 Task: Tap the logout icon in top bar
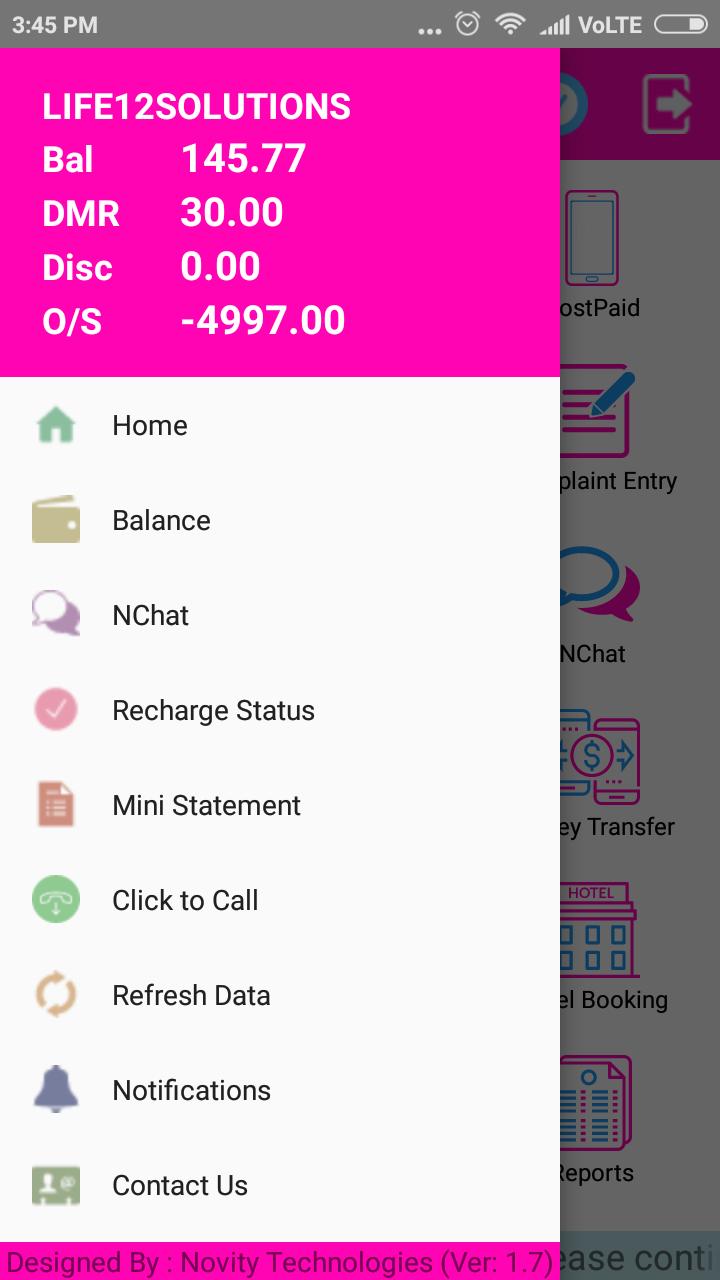pyautogui.click(x=667, y=104)
